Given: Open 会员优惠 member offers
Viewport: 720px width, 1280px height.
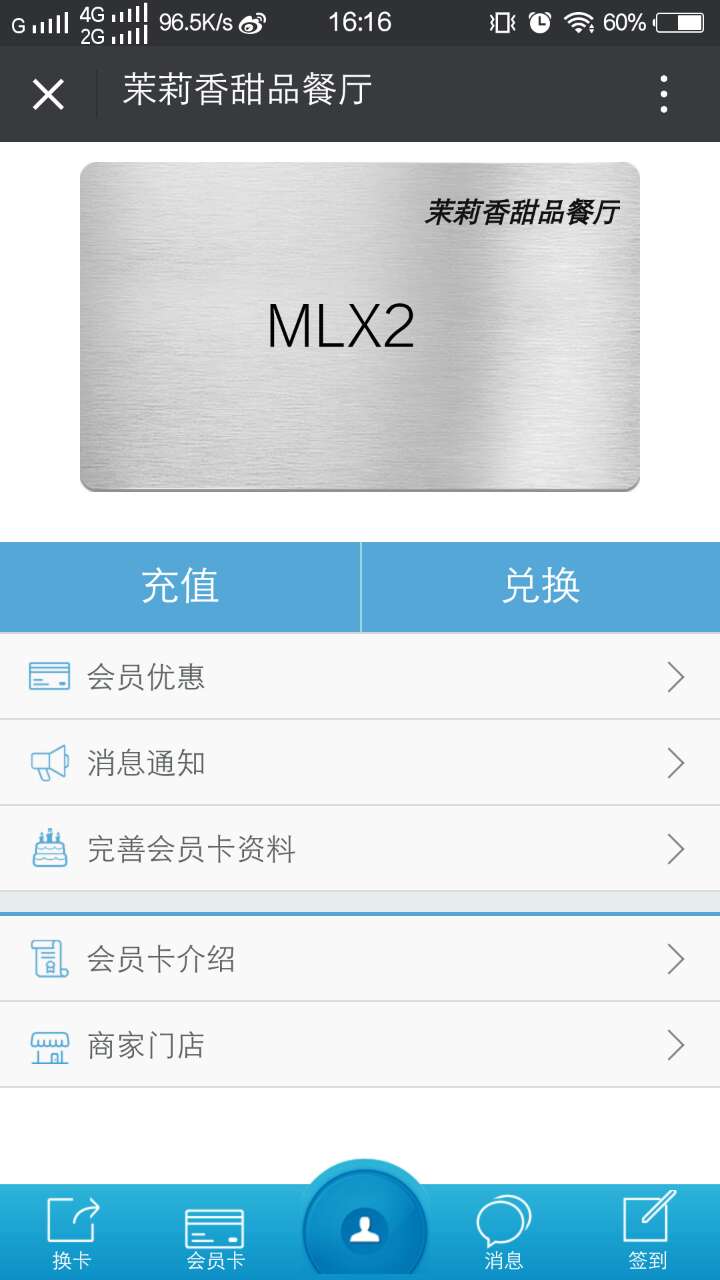Looking at the screenshot, I should coord(360,677).
